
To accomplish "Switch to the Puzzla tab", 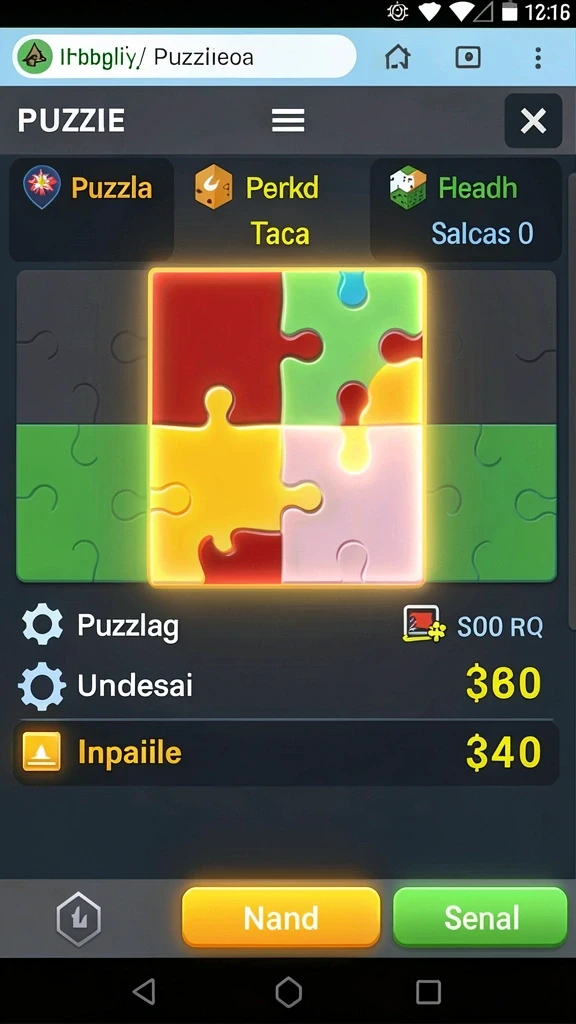I will pyautogui.click(x=91, y=209).
